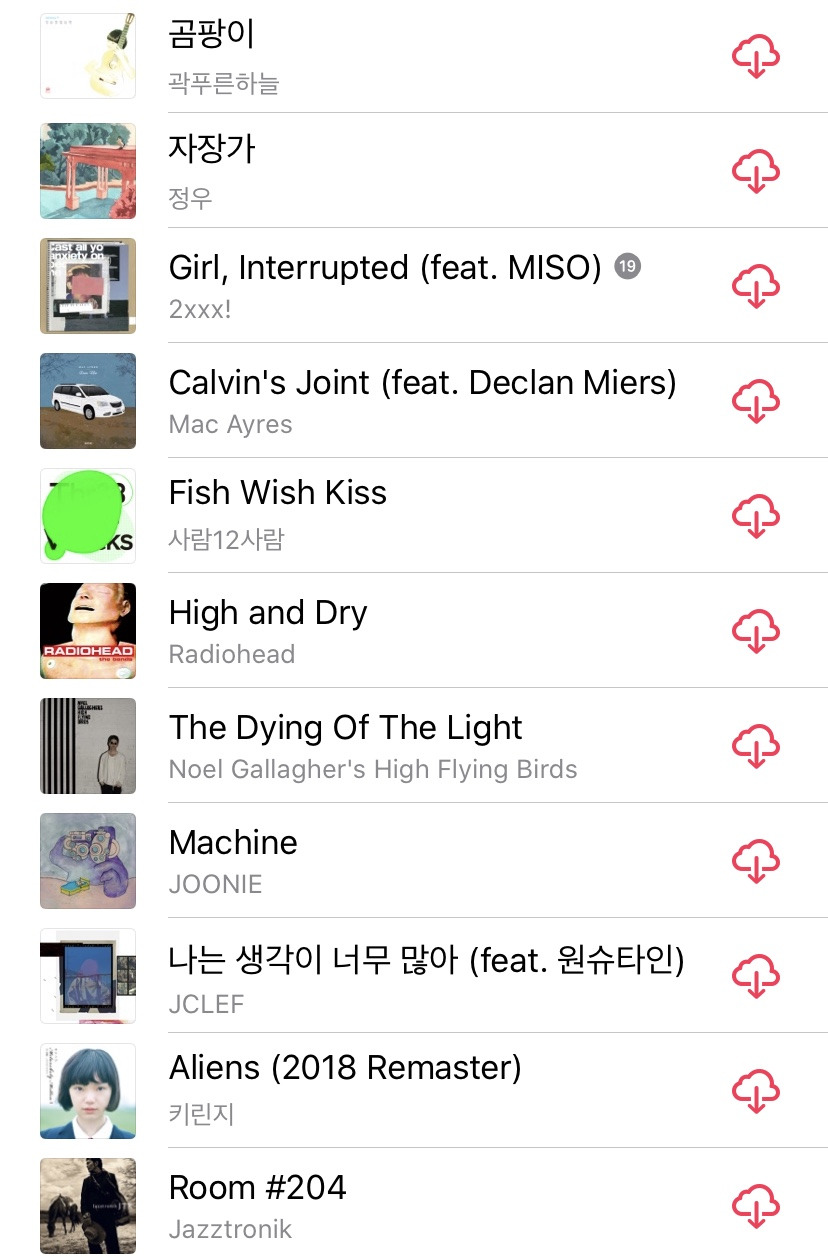Image resolution: width=828 pixels, height=1256 pixels.
Task: Play Fish Wish Kiss by 사람12사람
Action: [400, 516]
